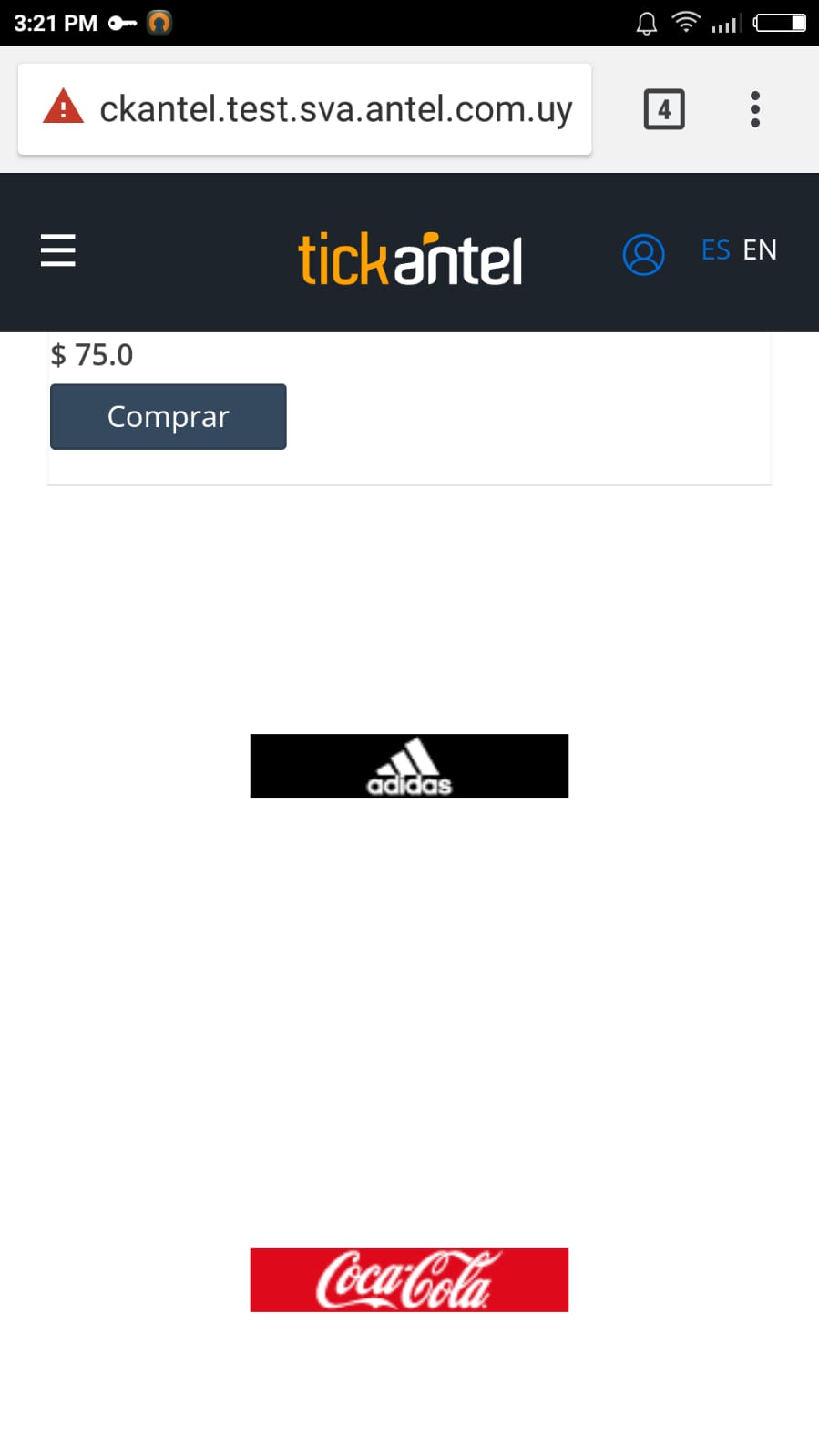View the site security warning

pos(63,108)
